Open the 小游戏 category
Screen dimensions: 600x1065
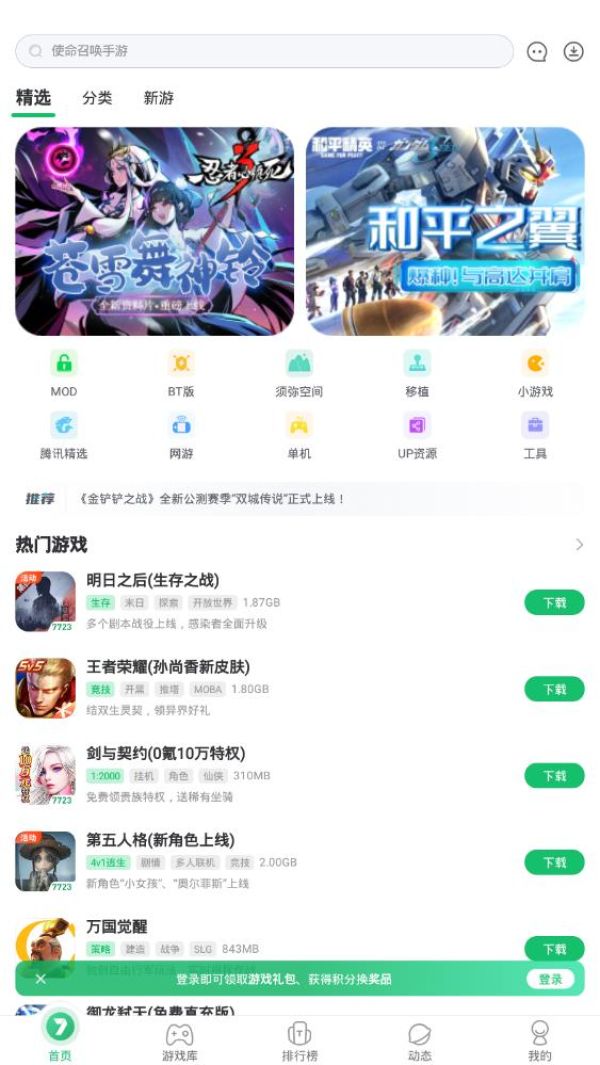click(x=535, y=373)
